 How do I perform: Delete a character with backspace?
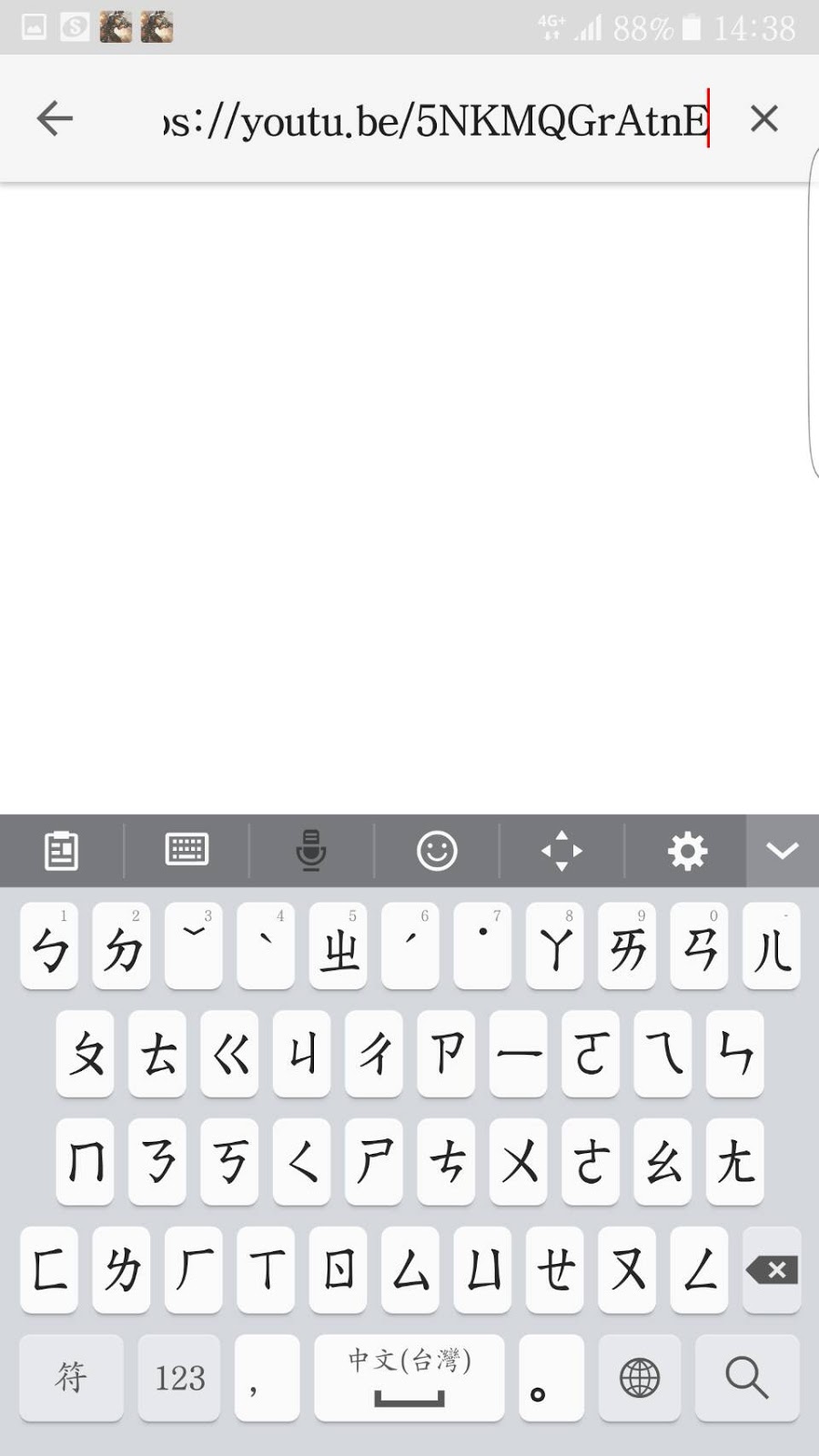point(772,1269)
